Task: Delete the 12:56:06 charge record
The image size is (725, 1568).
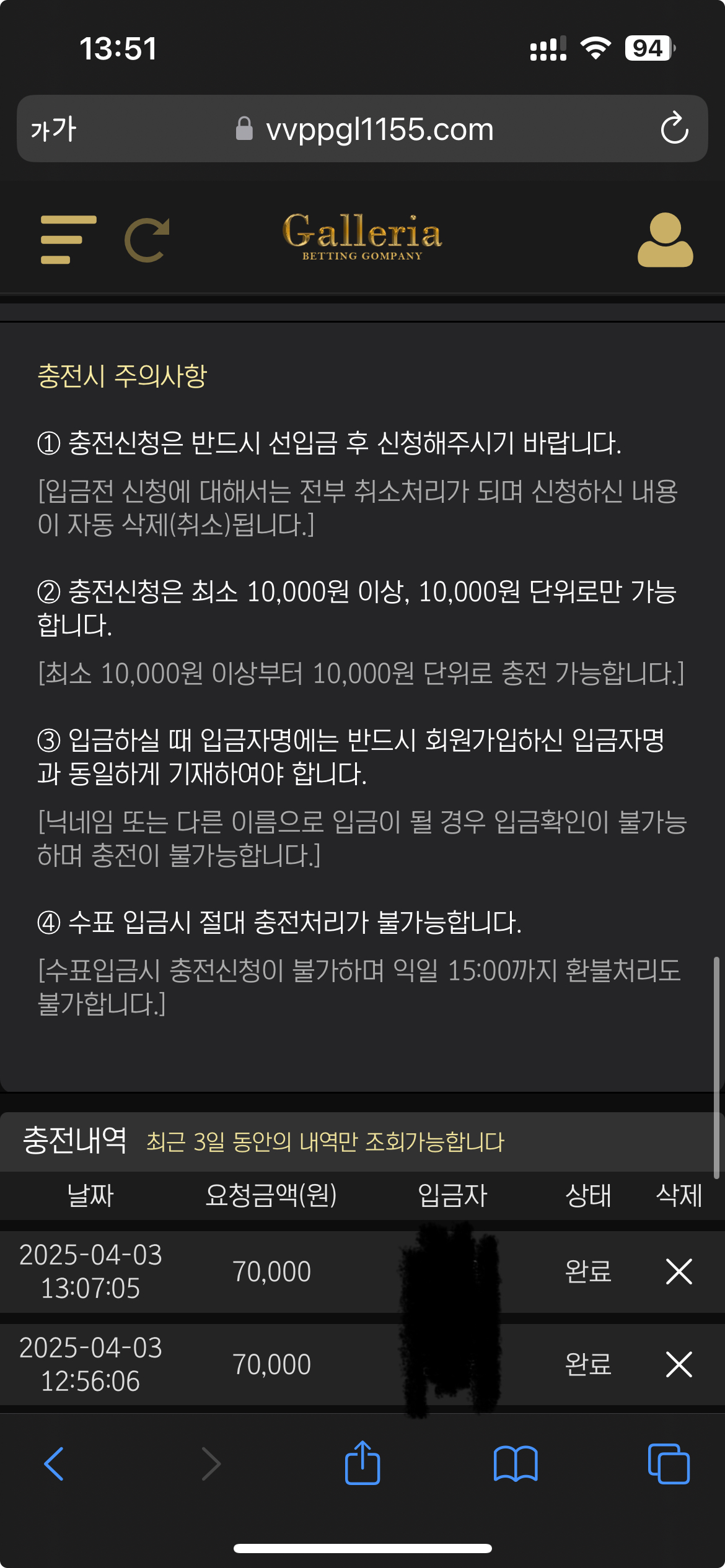Action: (x=679, y=1364)
